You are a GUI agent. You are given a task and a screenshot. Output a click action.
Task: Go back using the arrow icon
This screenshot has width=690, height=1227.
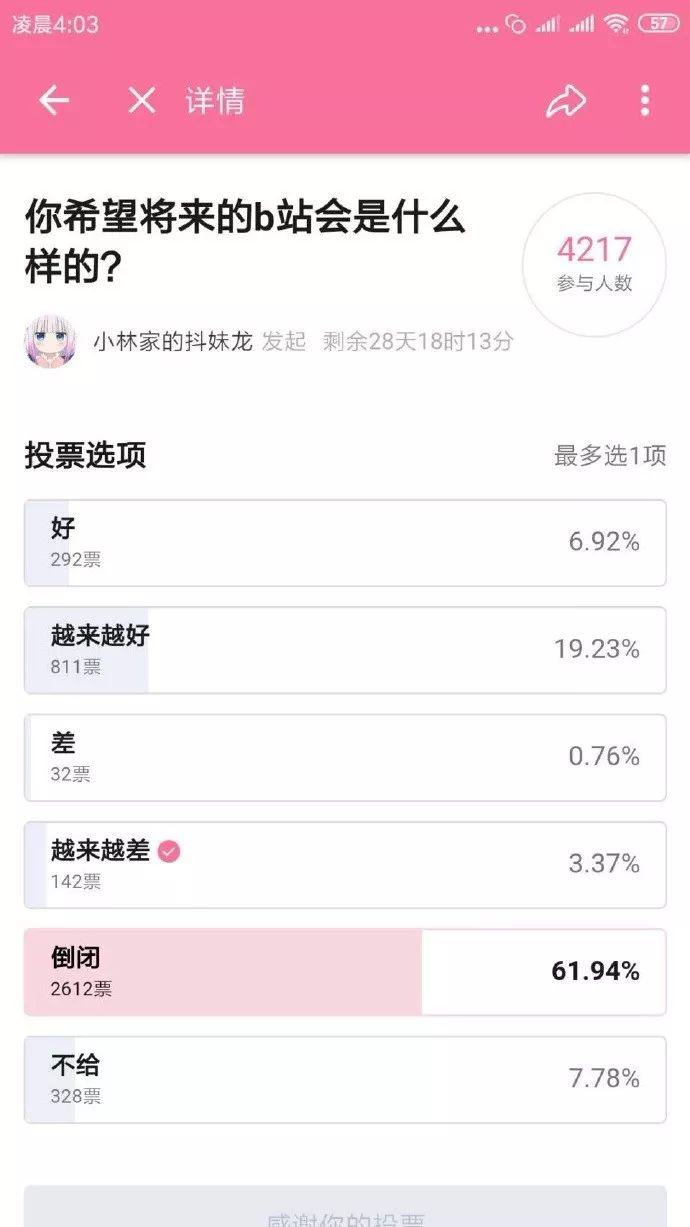[54, 100]
